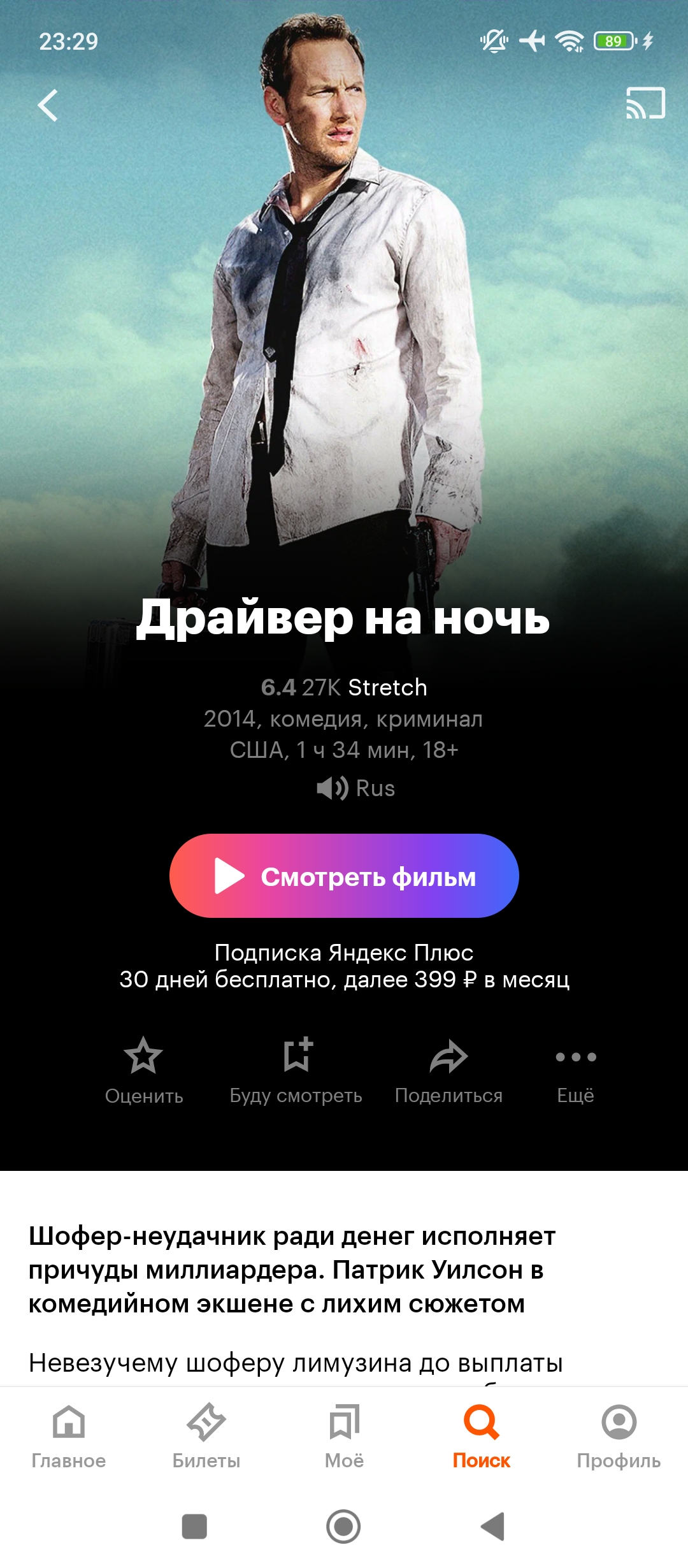Tap the system recent apps button
This screenshot has height=1568, width=688.
[194, 1527]
